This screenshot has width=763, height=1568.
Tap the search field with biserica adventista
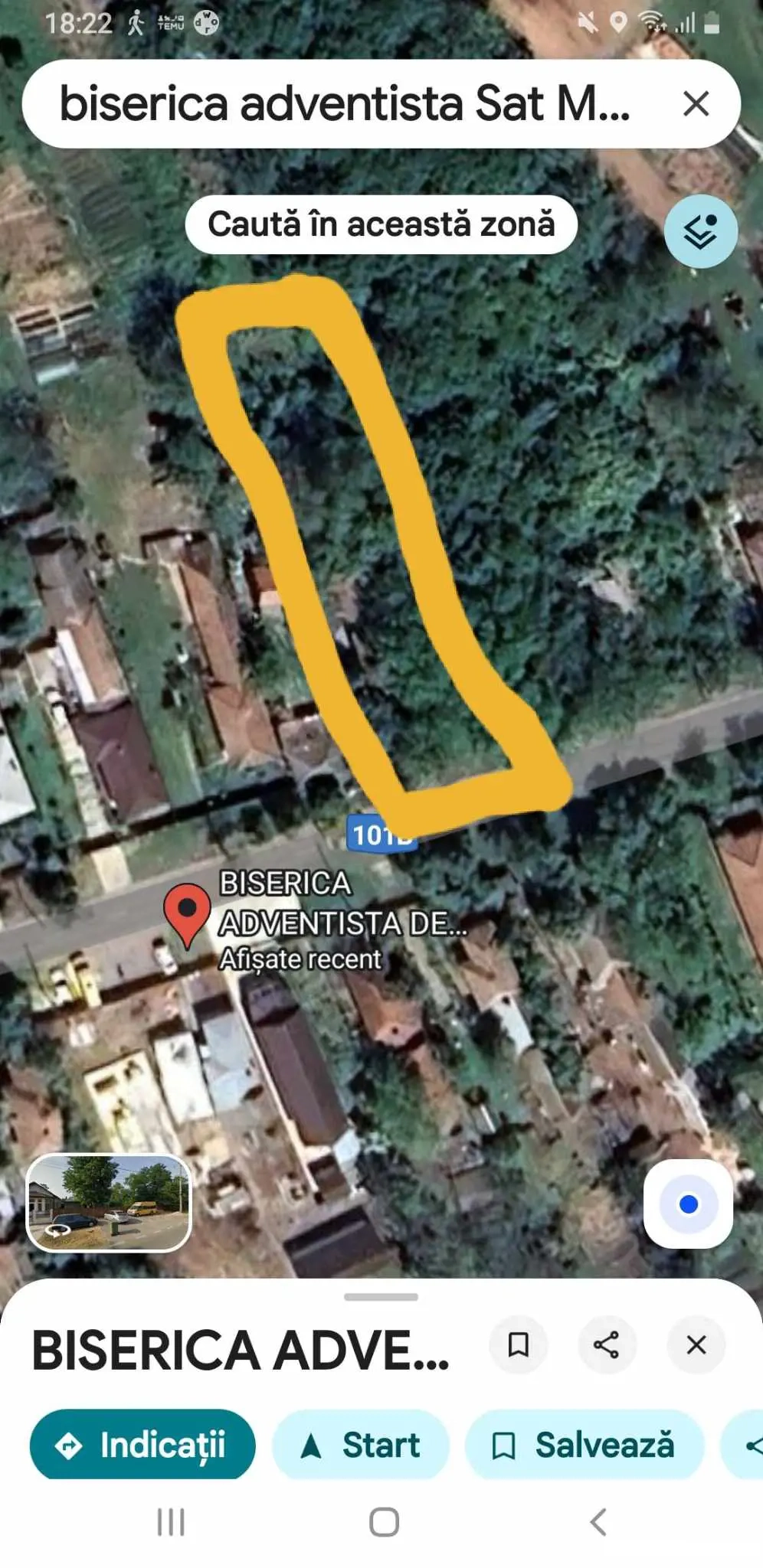[x=345, y=103]
